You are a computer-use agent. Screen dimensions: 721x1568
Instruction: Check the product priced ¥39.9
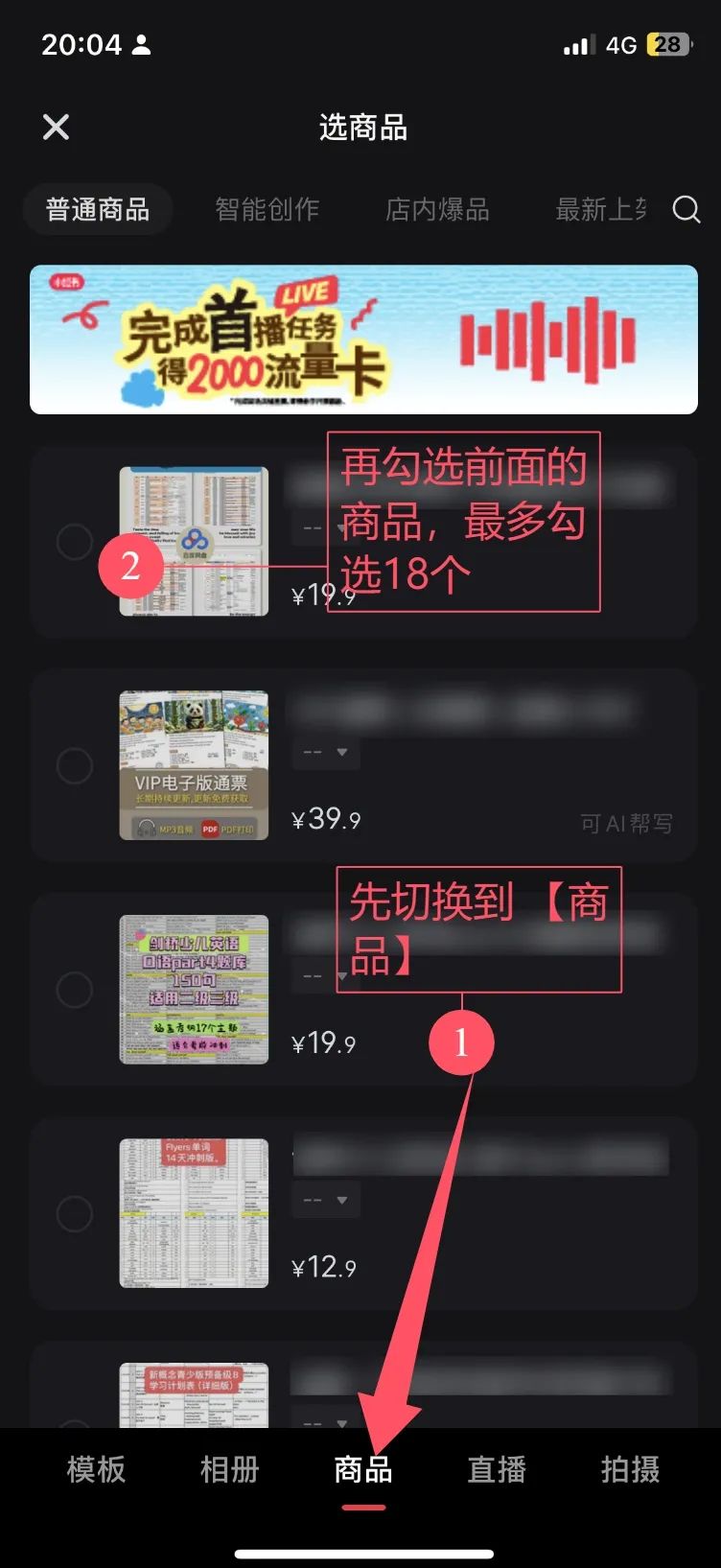point(75,765)
